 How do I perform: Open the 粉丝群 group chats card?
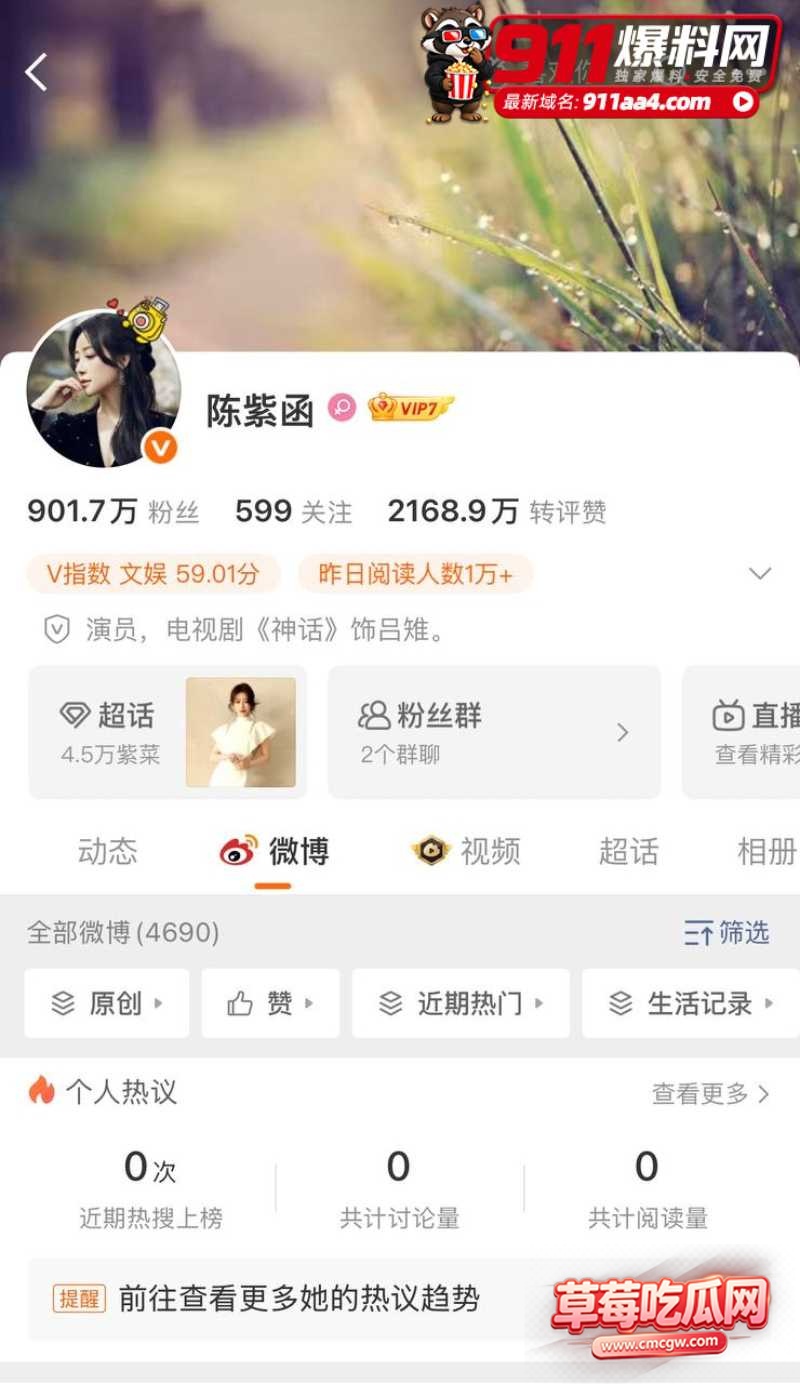click(495, 732)
